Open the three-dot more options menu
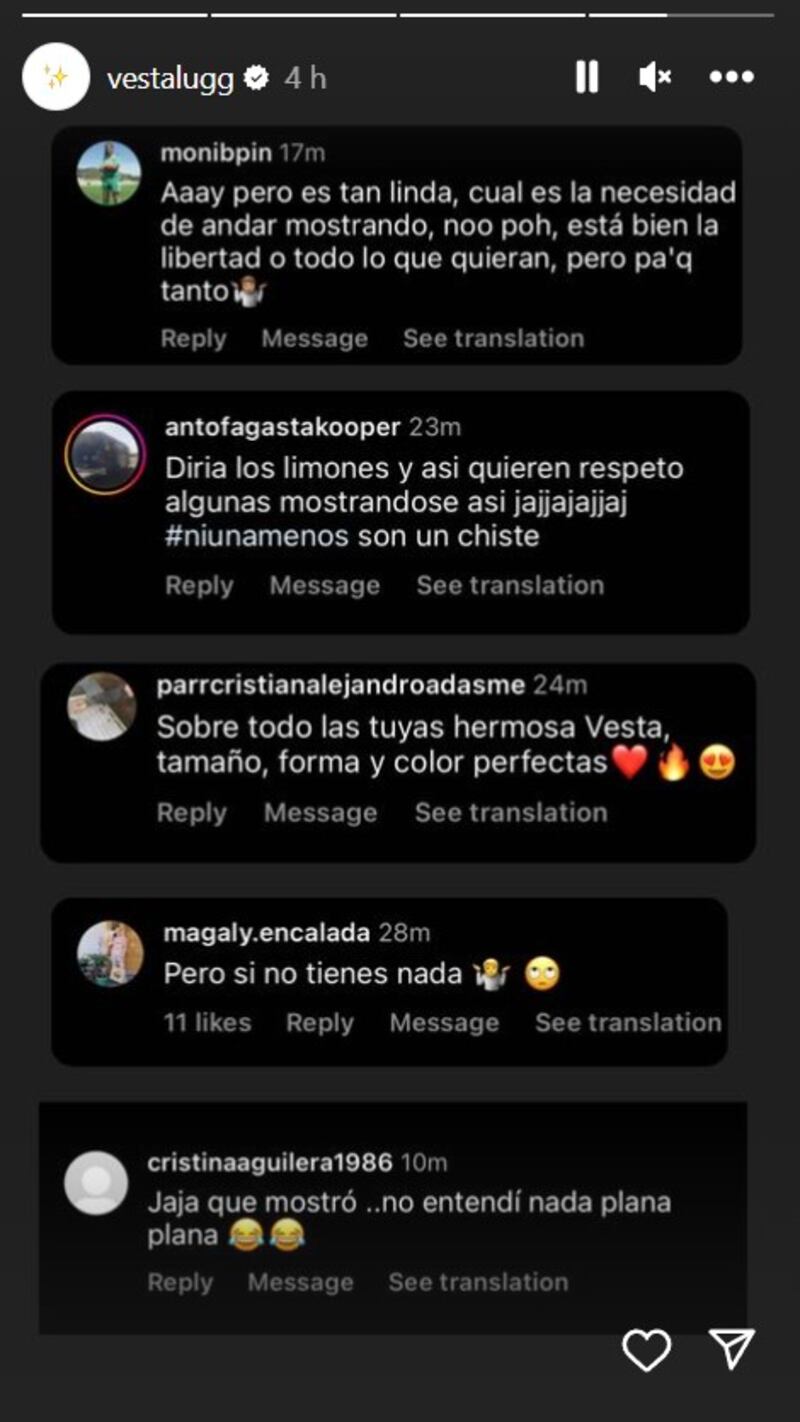The height and width of the screenshot is (1422, 800). 731,77
